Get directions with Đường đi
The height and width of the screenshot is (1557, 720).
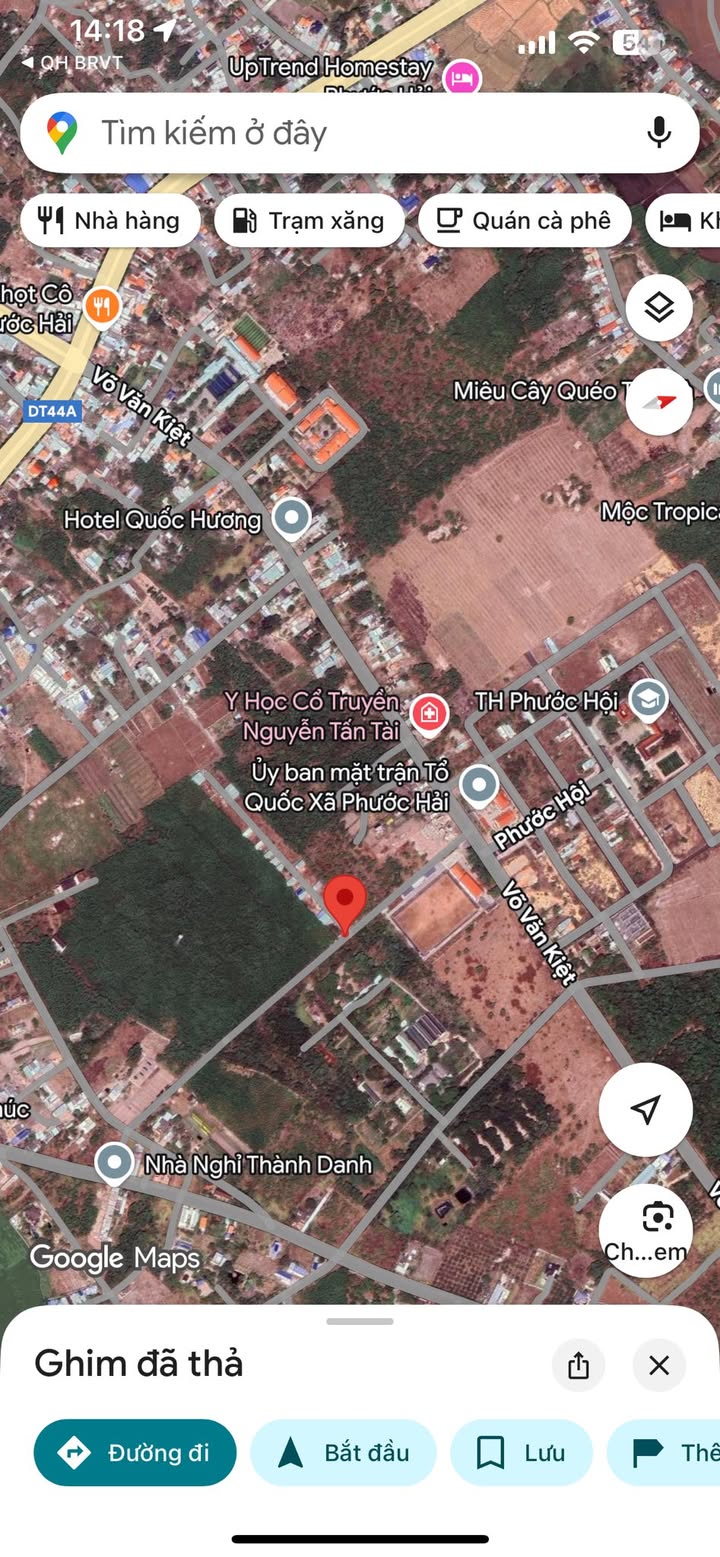[135, 1452]
